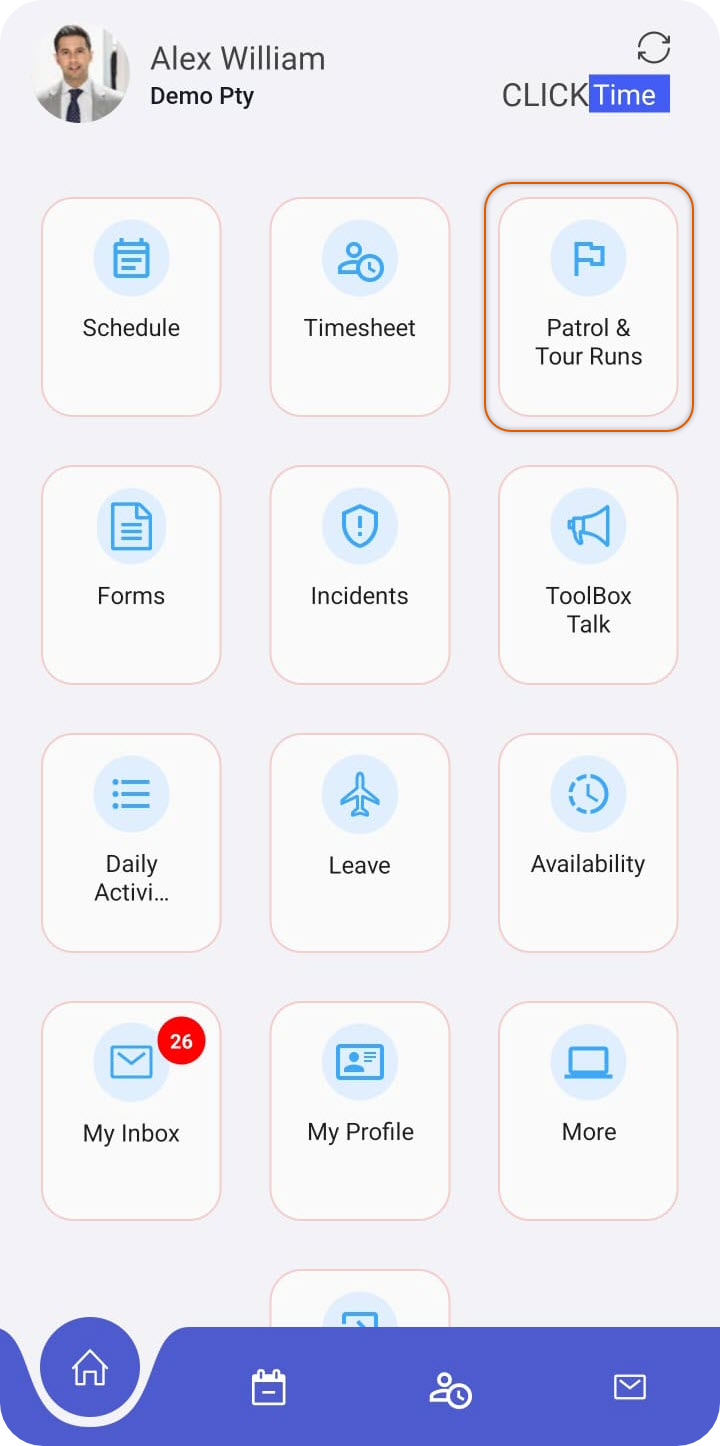Open the Incidents tile

pos(360,574)
